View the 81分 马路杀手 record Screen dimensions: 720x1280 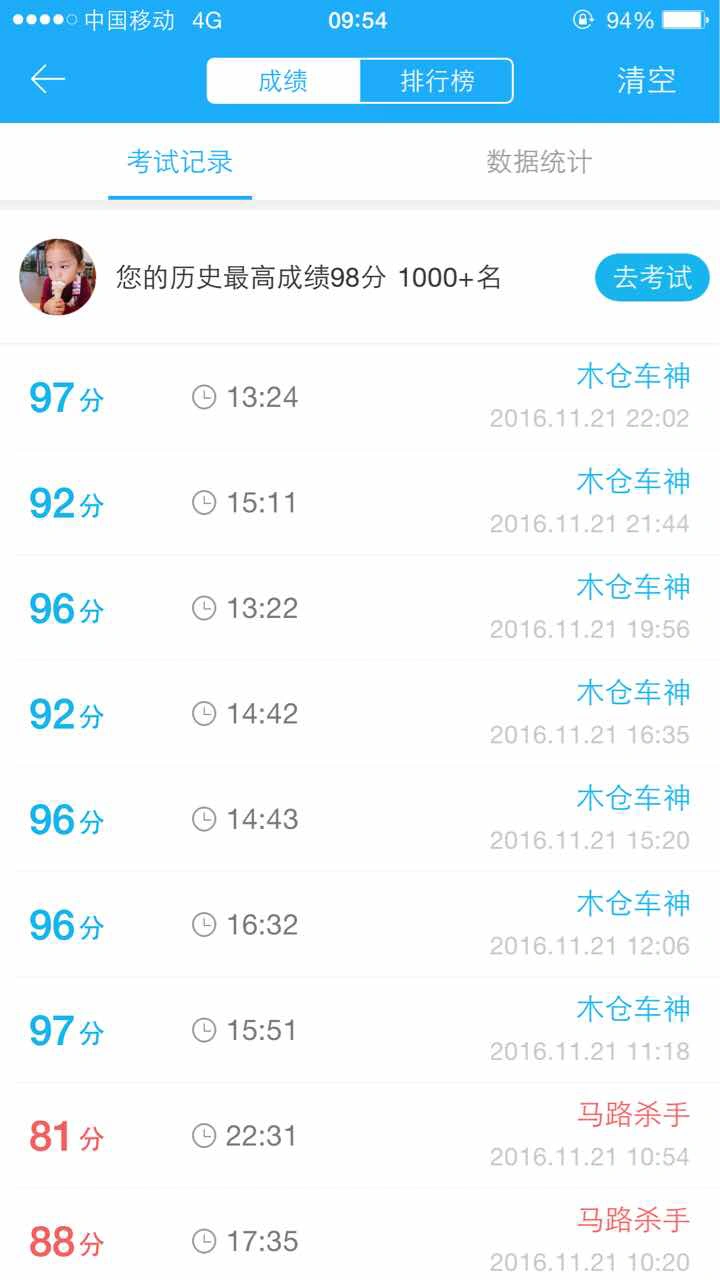pyautogui.click(x=360, y=1135)
